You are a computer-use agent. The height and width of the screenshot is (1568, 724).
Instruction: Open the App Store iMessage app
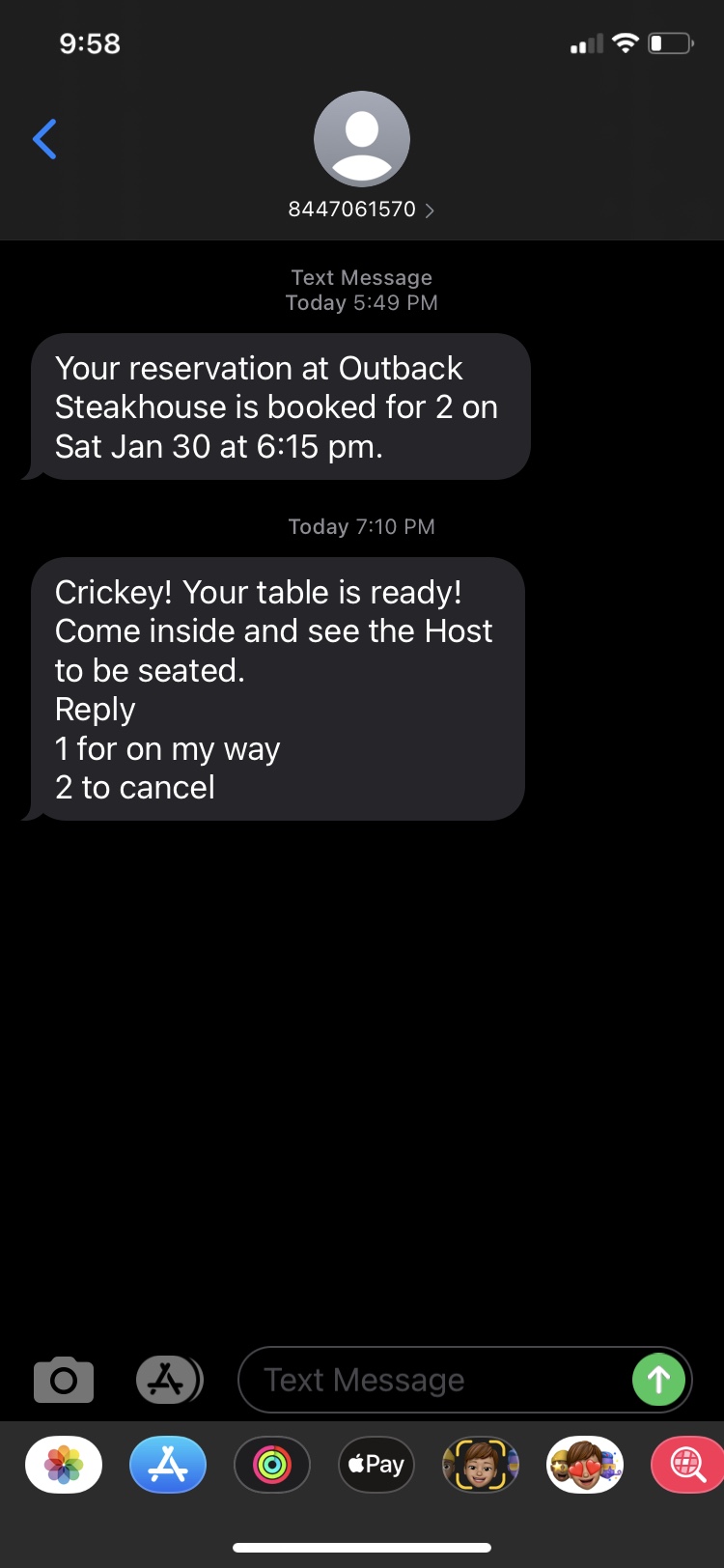point(168,1465)
